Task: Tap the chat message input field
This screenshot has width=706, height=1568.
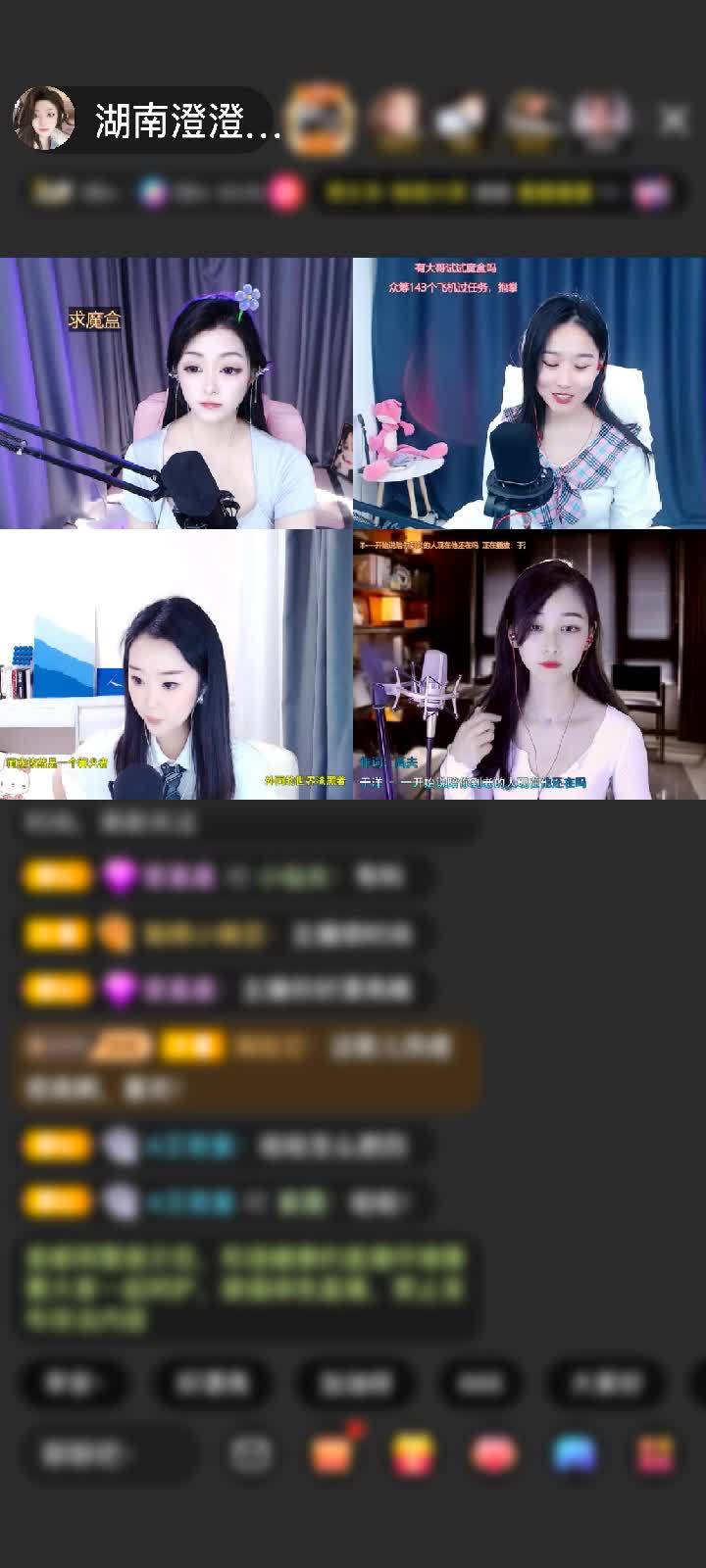Action: click(x=108, y=1453)
